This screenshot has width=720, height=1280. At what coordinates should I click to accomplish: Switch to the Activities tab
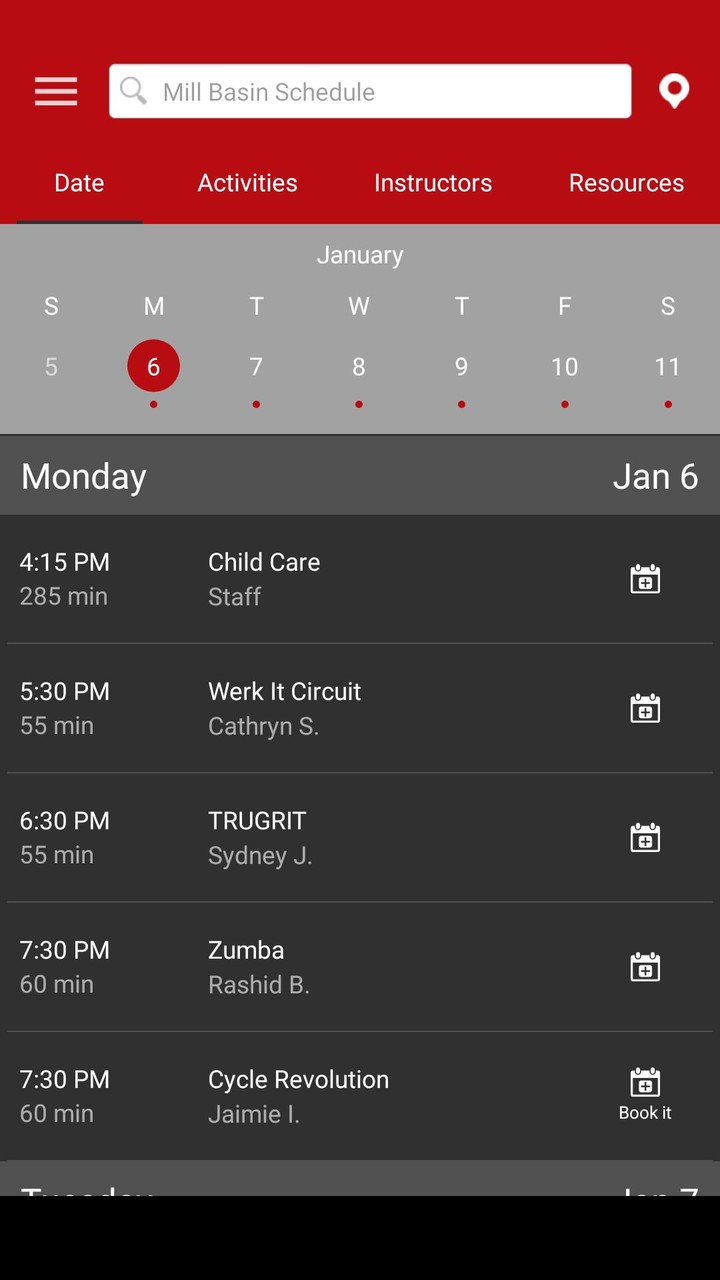[x=247, y=183]
